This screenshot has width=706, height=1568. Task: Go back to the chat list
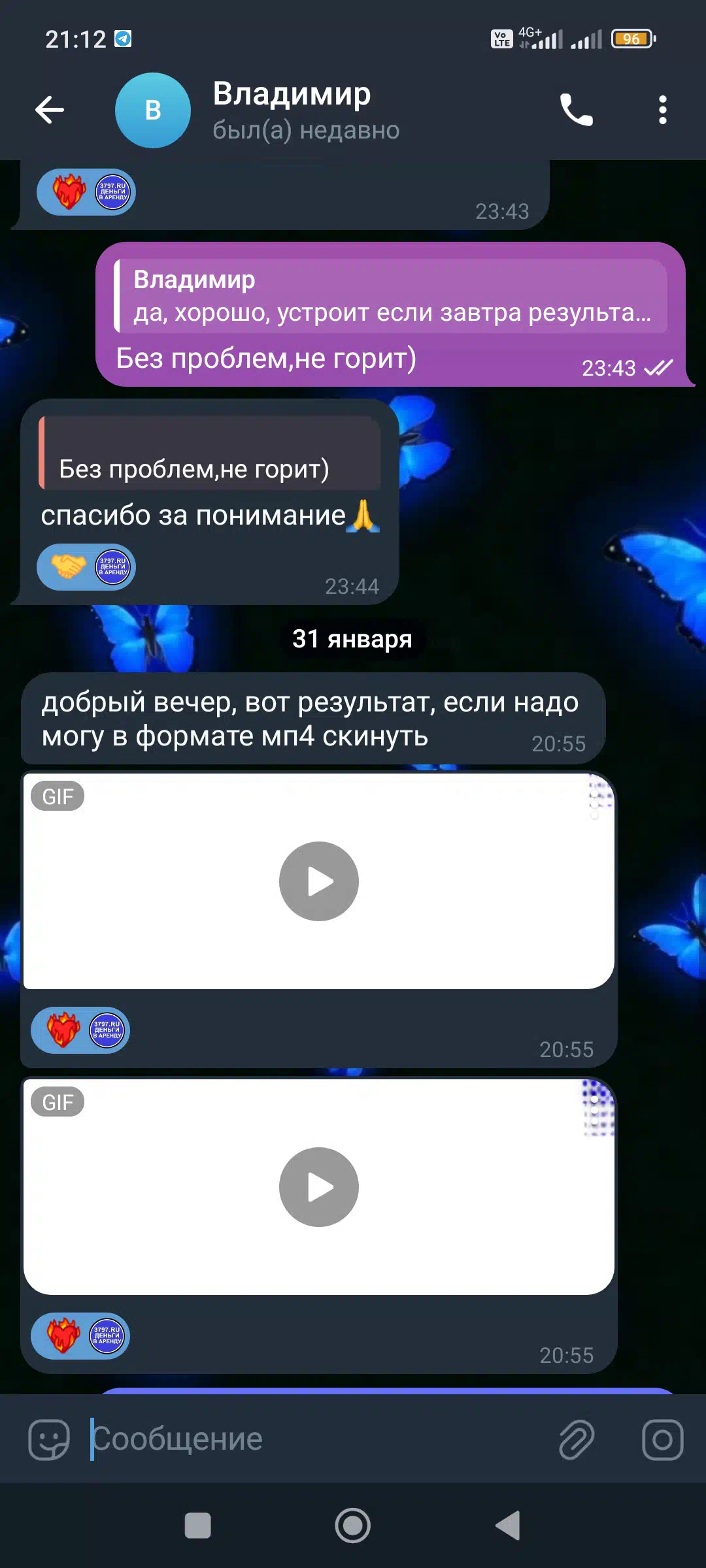pos(50,110)
